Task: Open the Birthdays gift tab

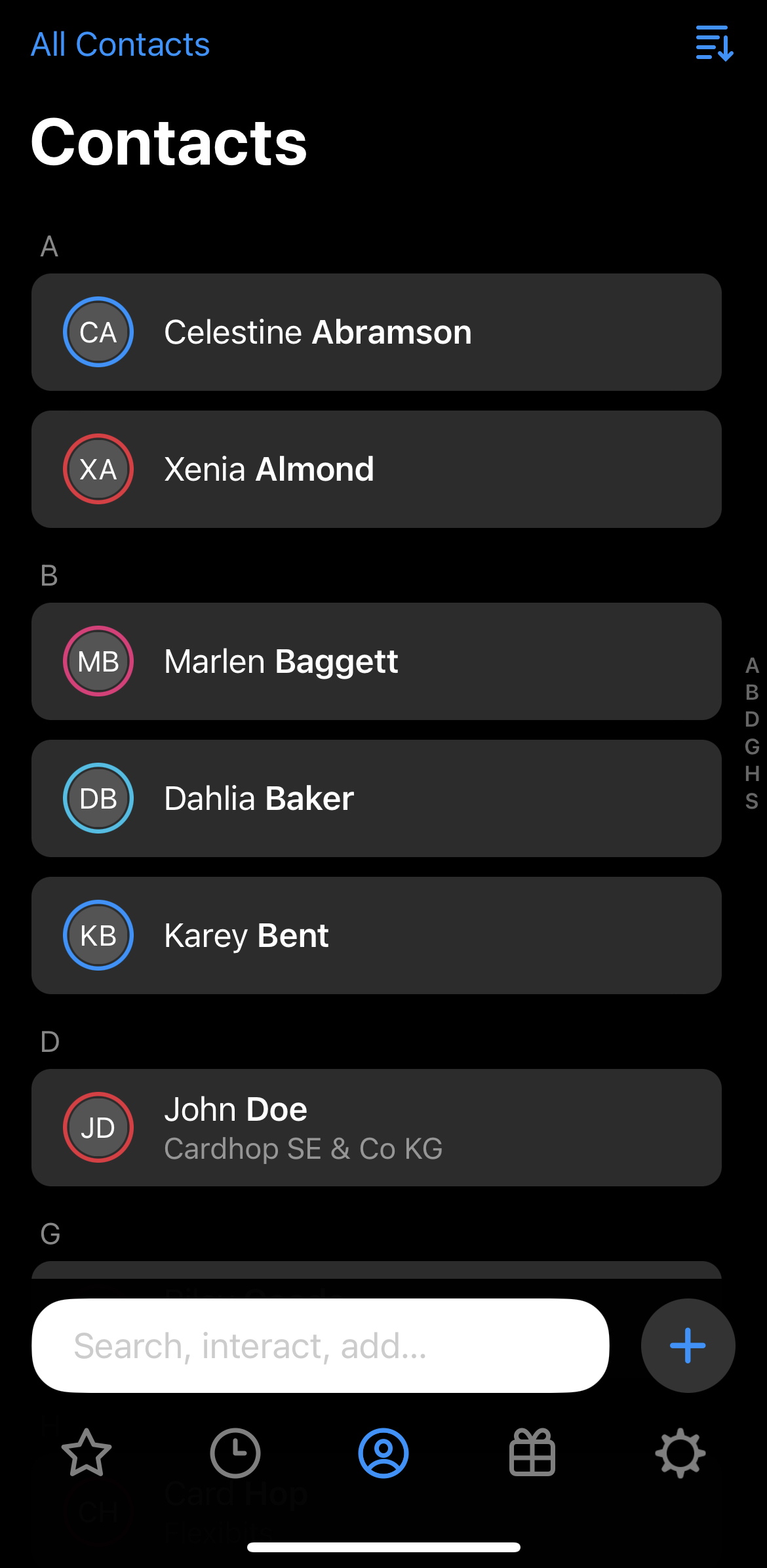Action: (x=532, y=1453)
